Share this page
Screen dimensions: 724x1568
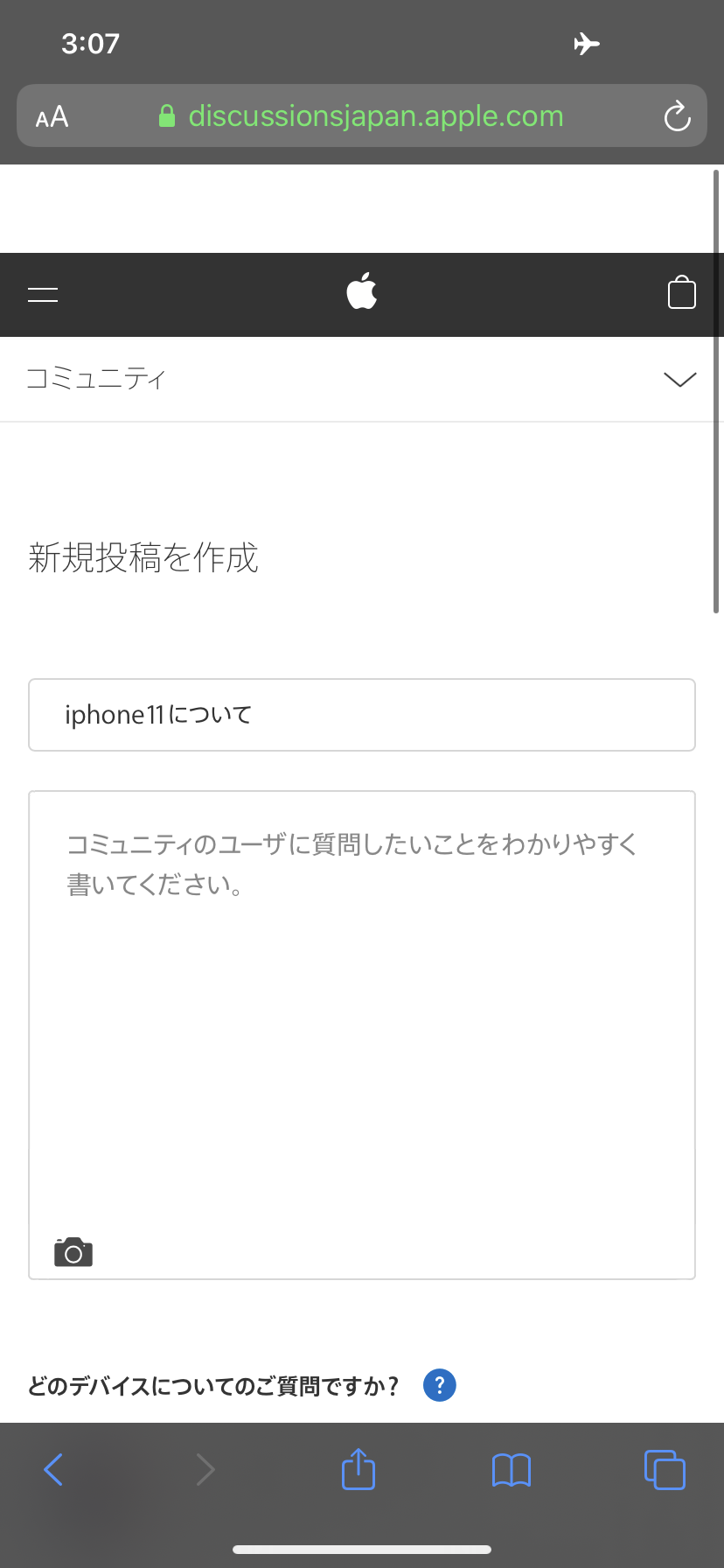[x=359, y=1469]
